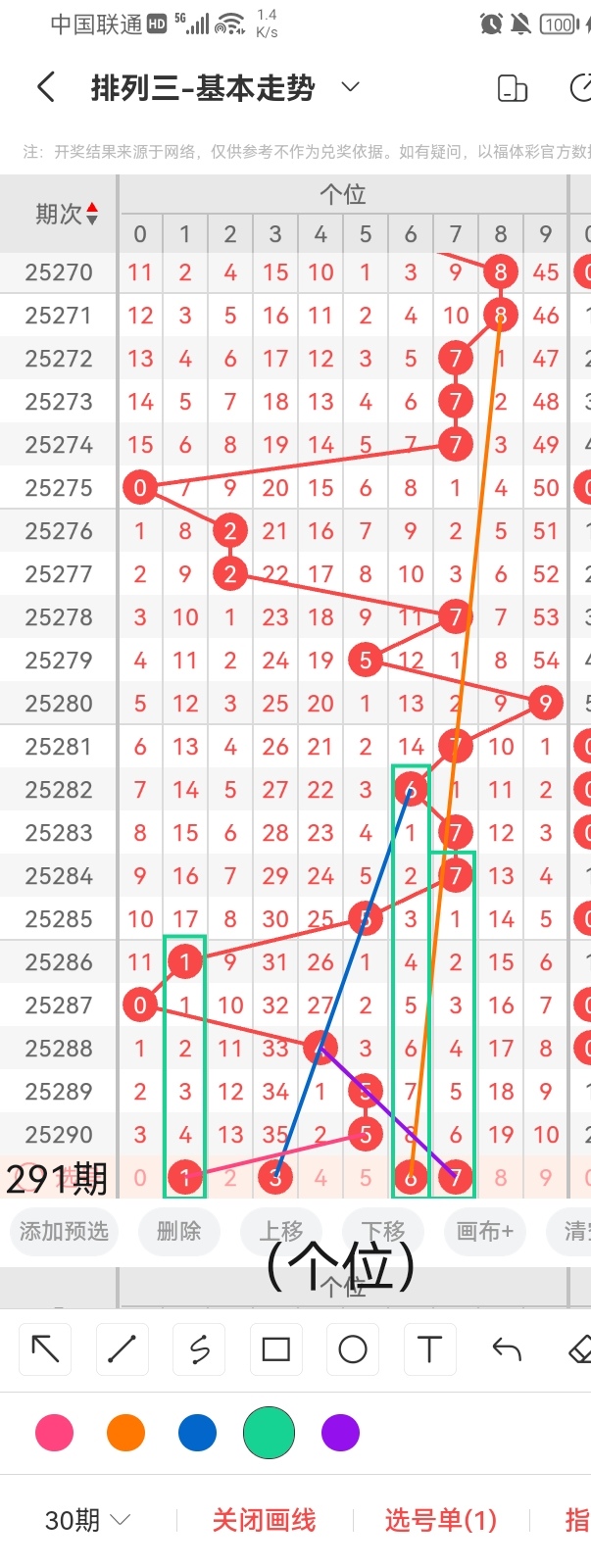Choose the curve drawing tool
591x1568 pixels.
199,1349
